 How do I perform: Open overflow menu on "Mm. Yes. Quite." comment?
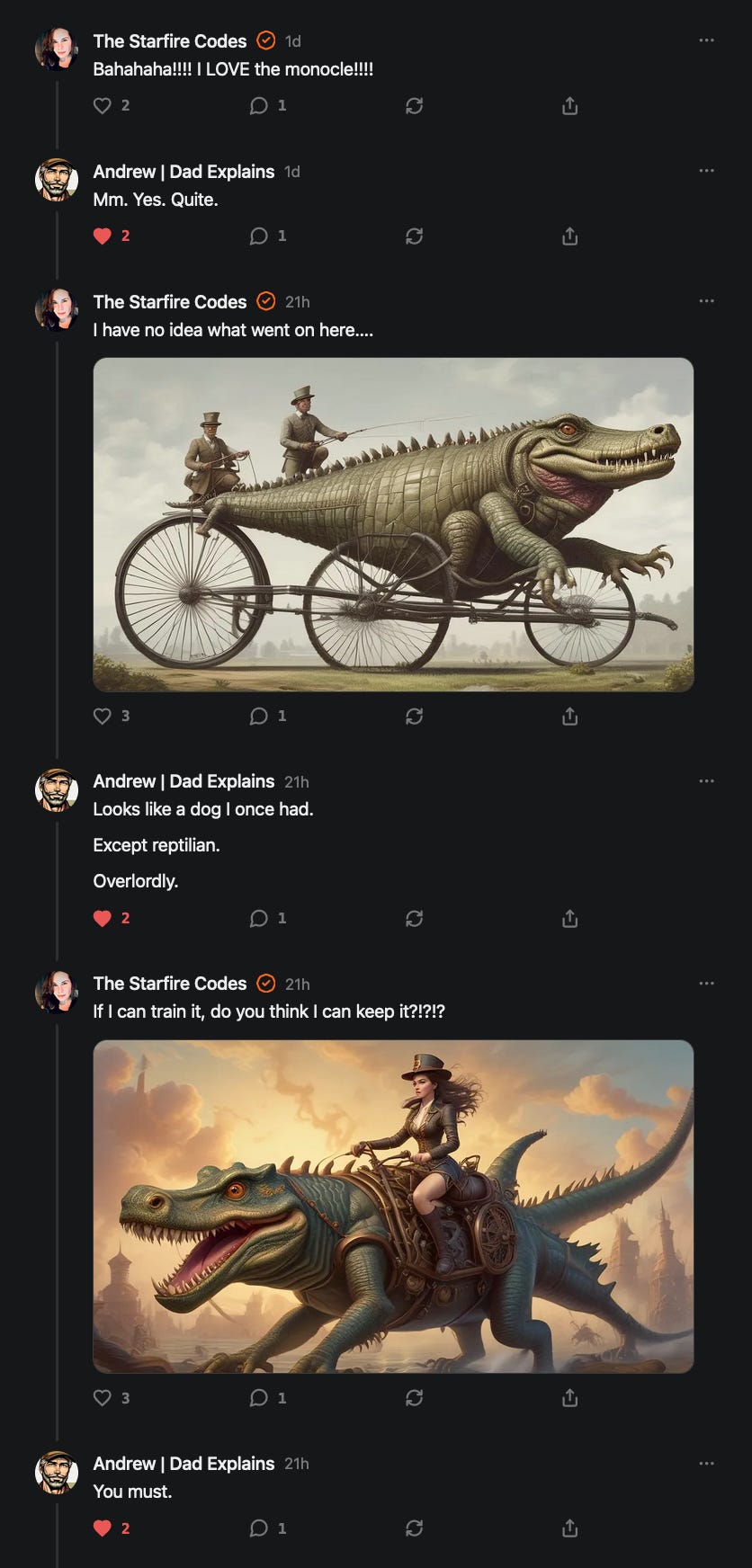tap(707, 171)
